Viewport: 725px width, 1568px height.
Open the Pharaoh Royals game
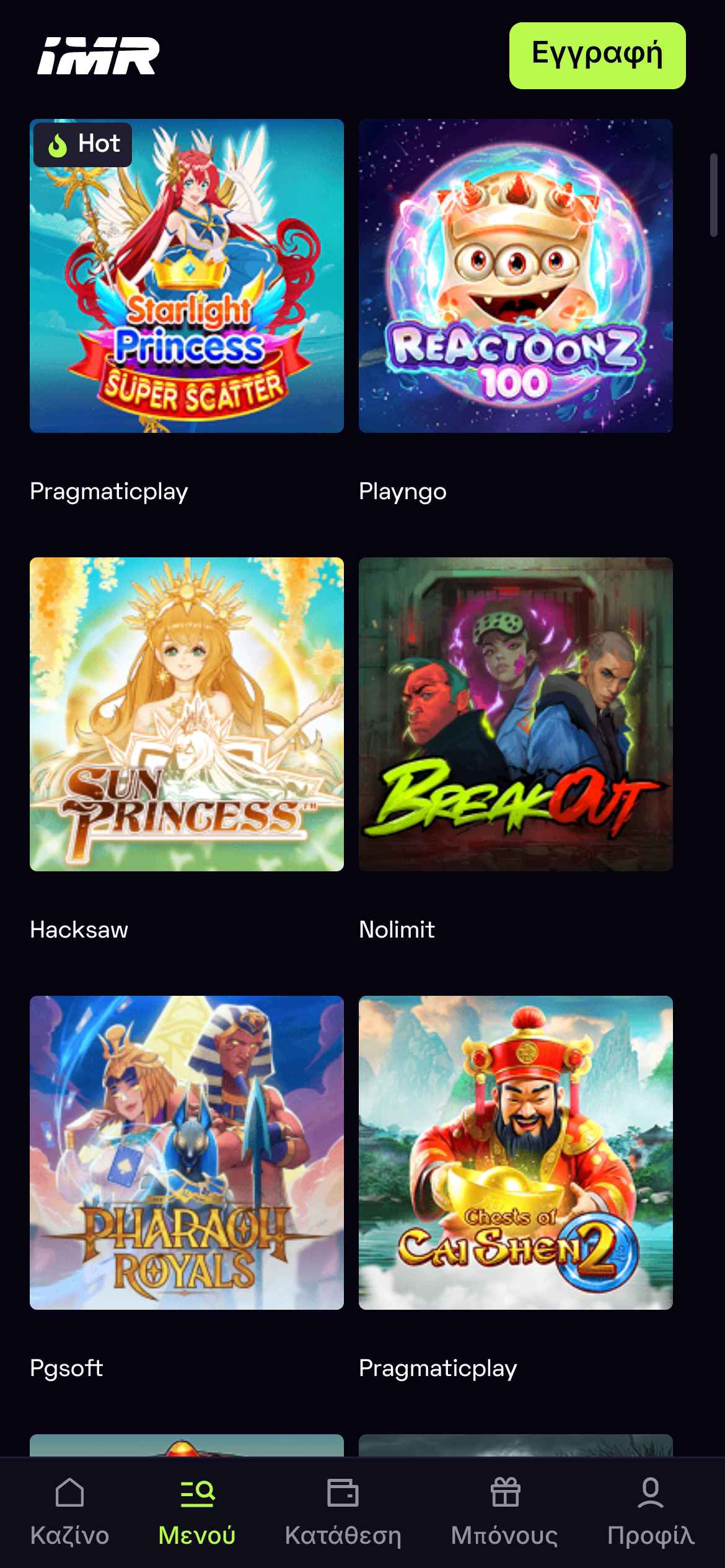click(x=187, y=1152)
